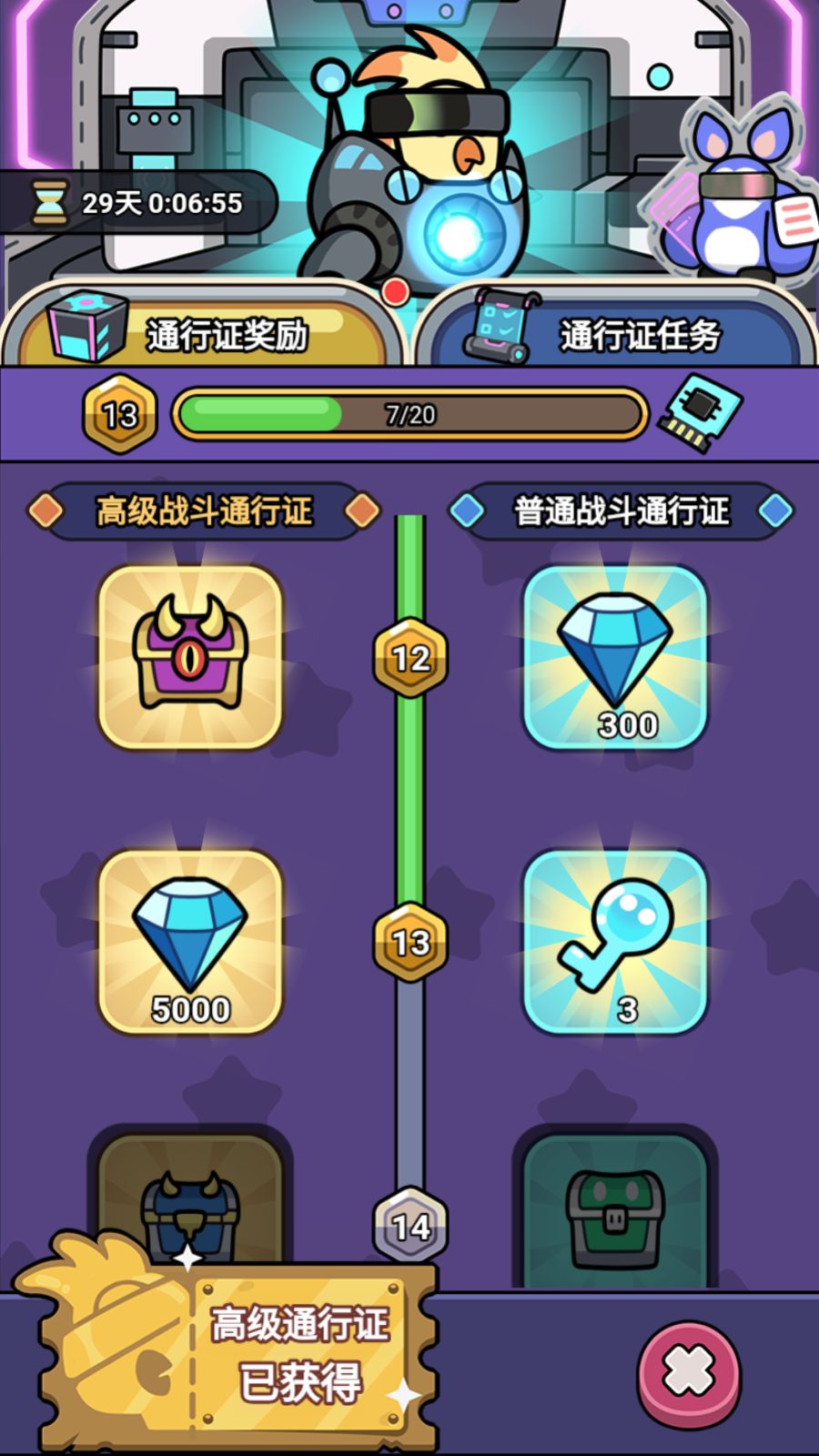Viewport: 819px width, 1456px height.
Task: Claim the level 12 premium horned chest
Action: tap(190, 657)
